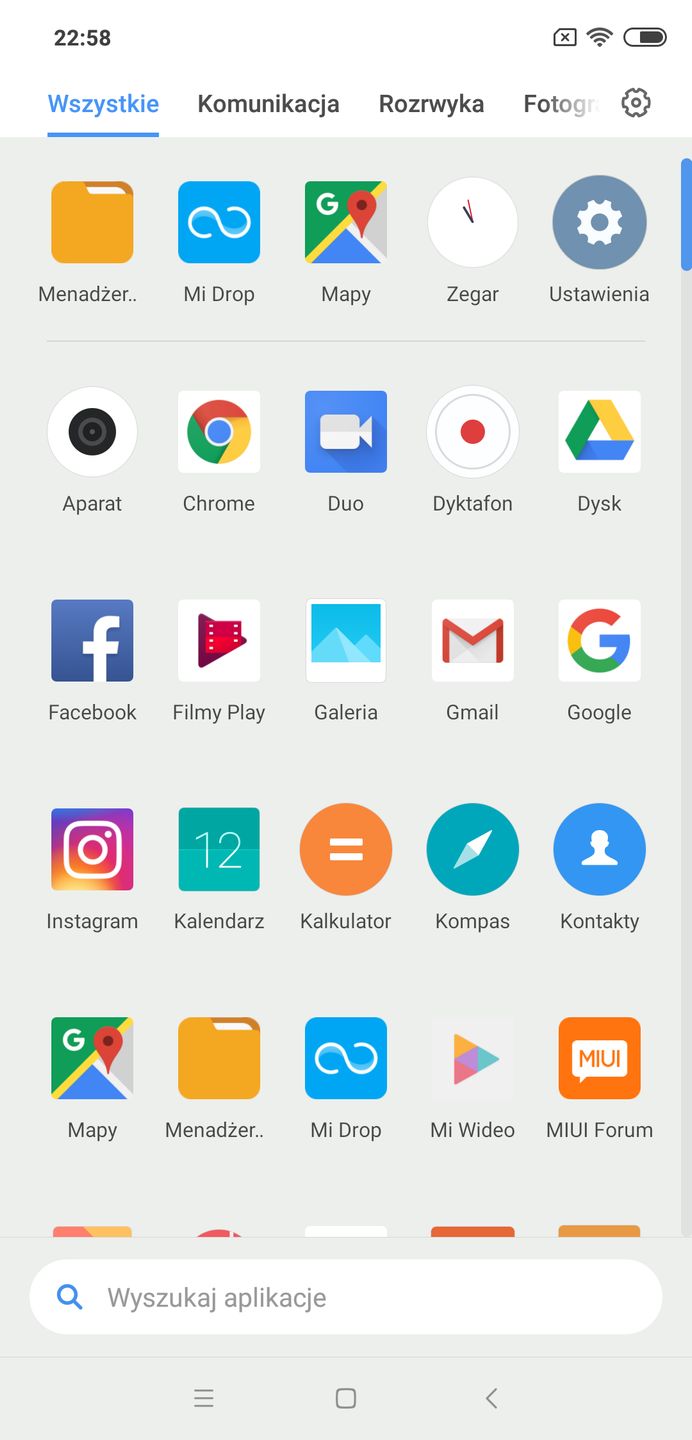Open app drawer settings gear
The image size is (692, 1440).
coord(636,103)
